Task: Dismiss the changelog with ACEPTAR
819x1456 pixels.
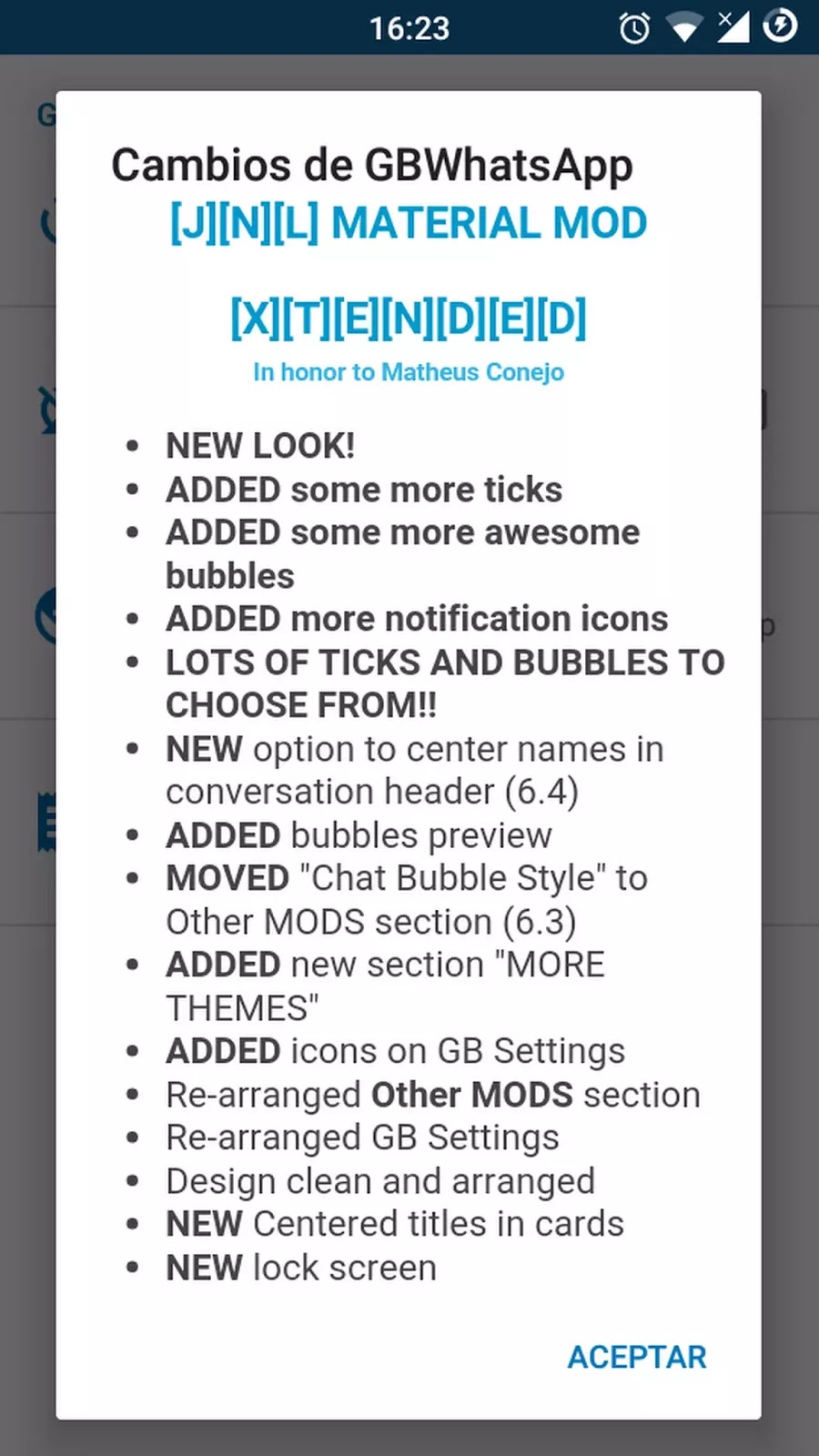Action: click(x=637, y=1357)
